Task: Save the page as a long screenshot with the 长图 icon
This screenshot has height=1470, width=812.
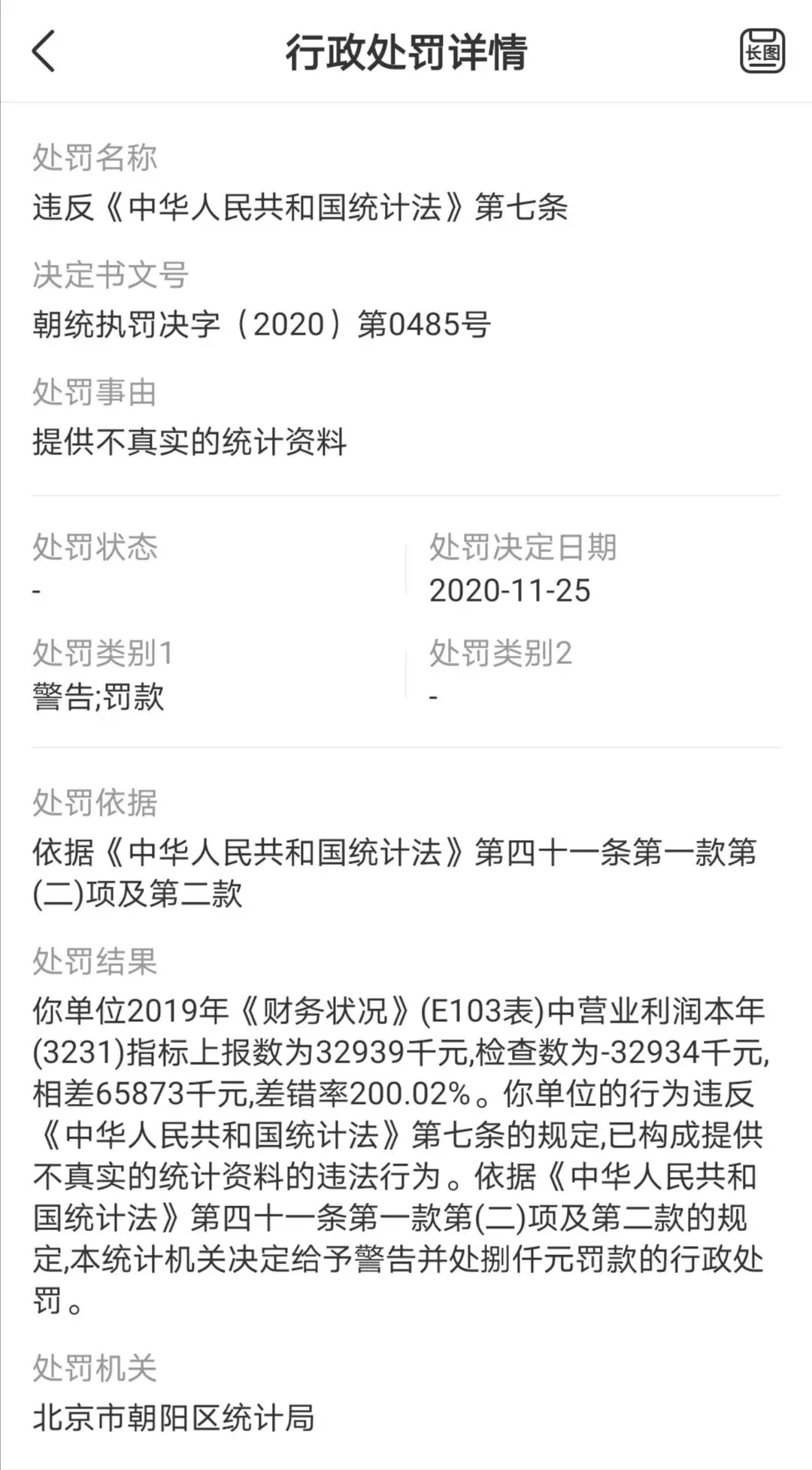Action: click(762, 51)
